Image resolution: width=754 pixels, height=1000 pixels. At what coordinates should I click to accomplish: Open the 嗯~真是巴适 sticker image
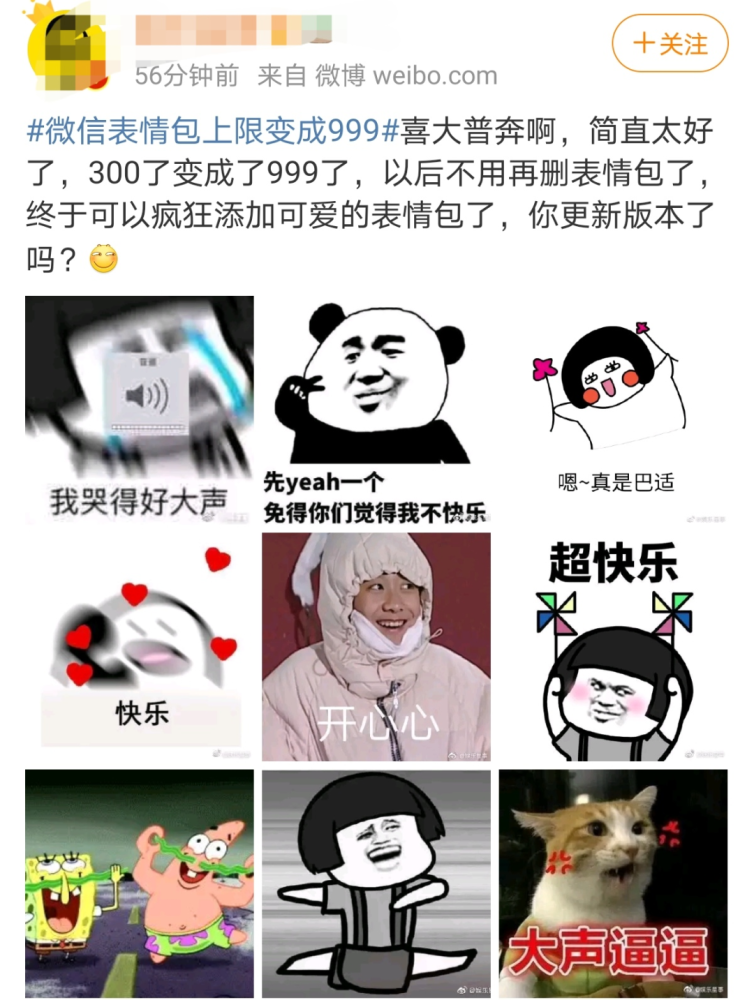point(613,410)
